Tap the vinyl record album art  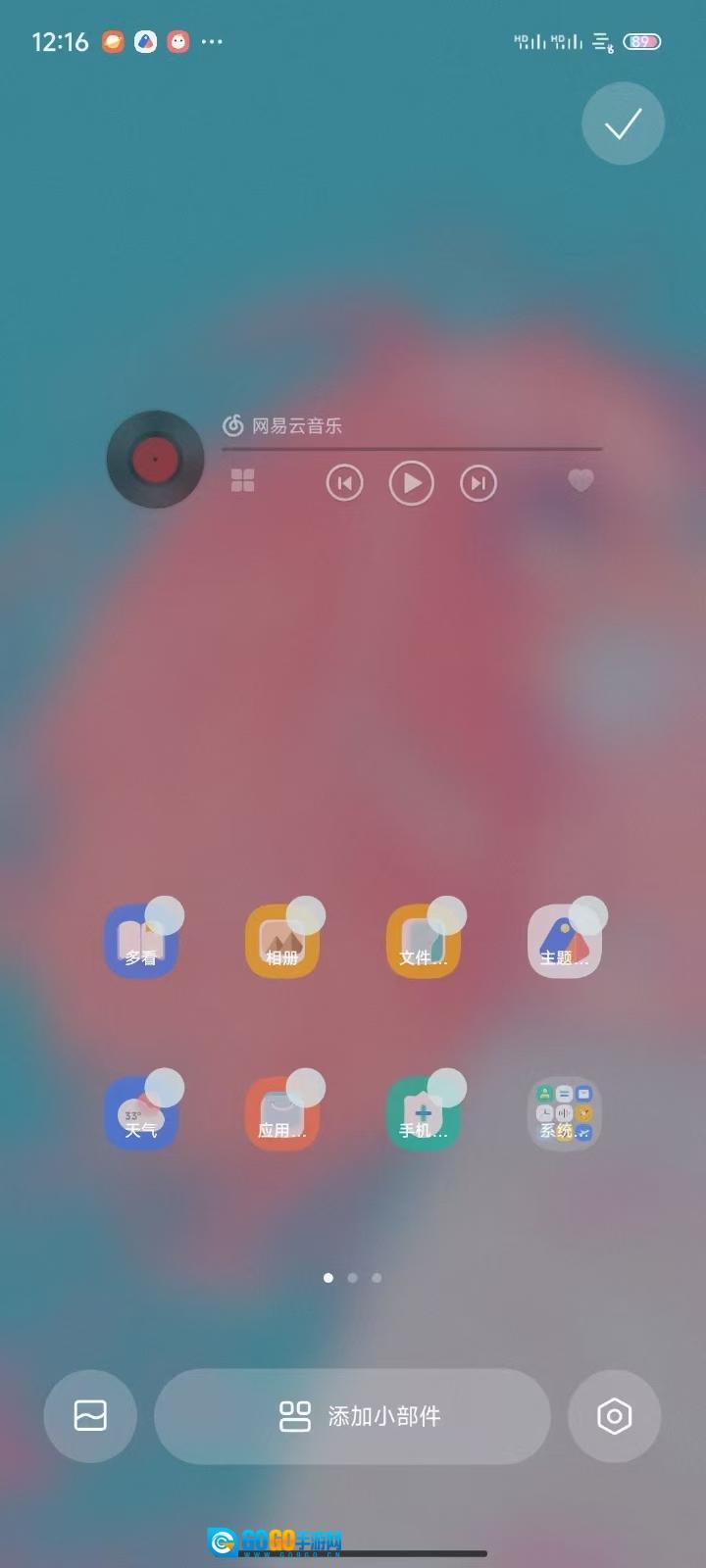(x=155, y=460)
